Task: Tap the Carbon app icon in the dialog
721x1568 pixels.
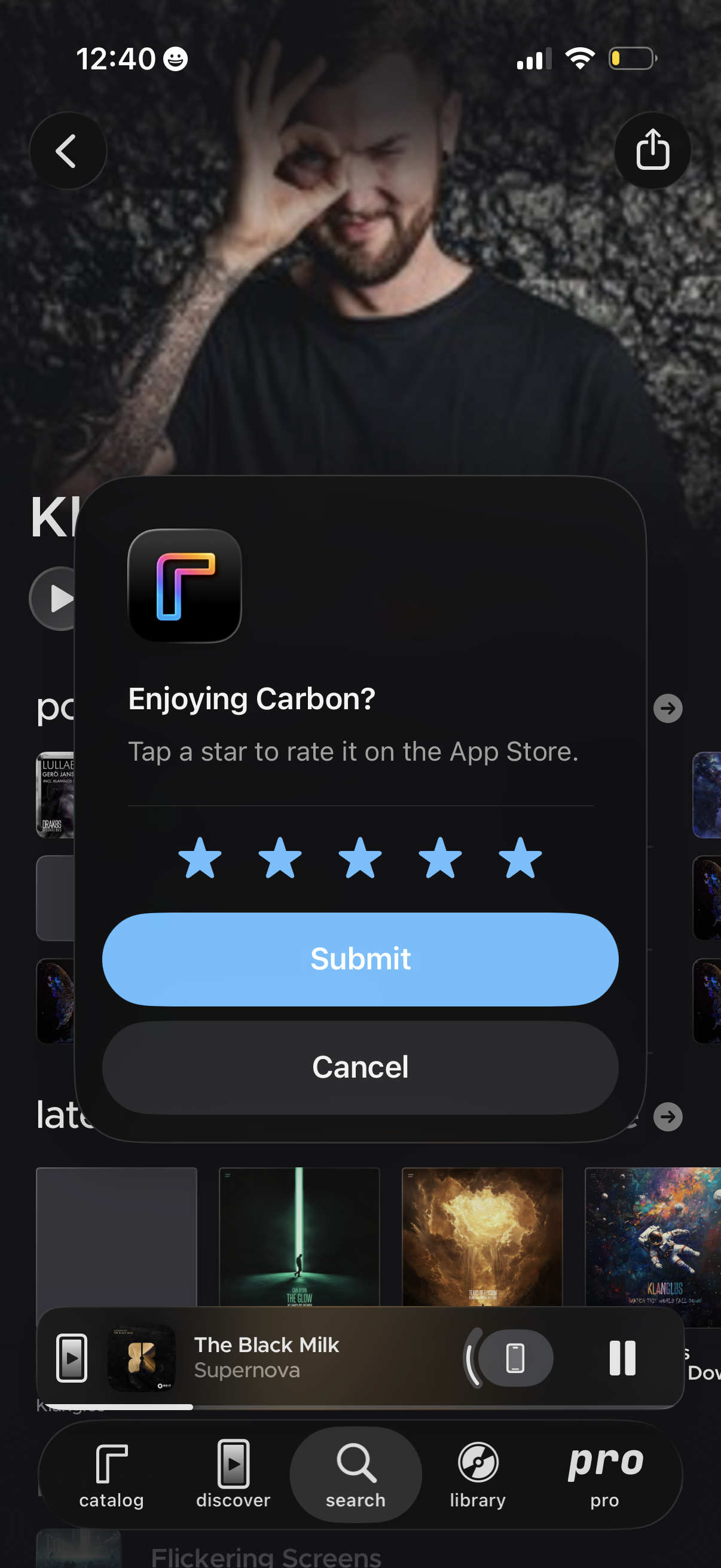Action: 184,587
